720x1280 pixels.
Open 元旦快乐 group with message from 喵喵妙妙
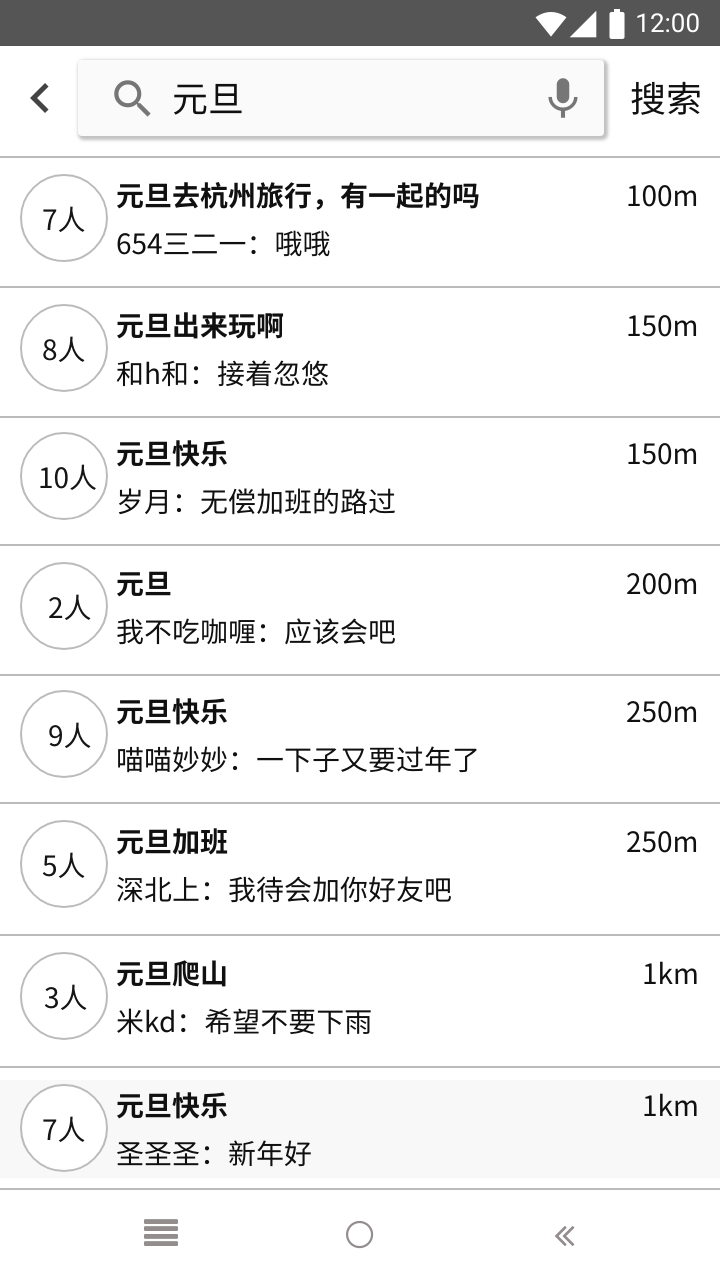tap(360, 737)
